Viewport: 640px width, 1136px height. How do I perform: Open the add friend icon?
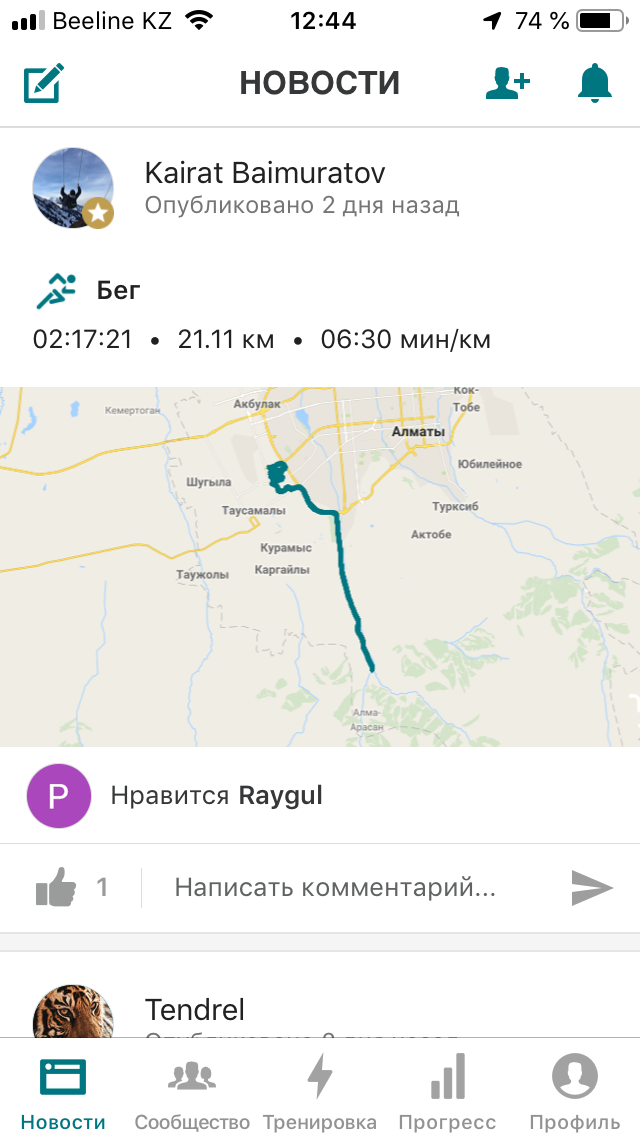click(507, 83)
